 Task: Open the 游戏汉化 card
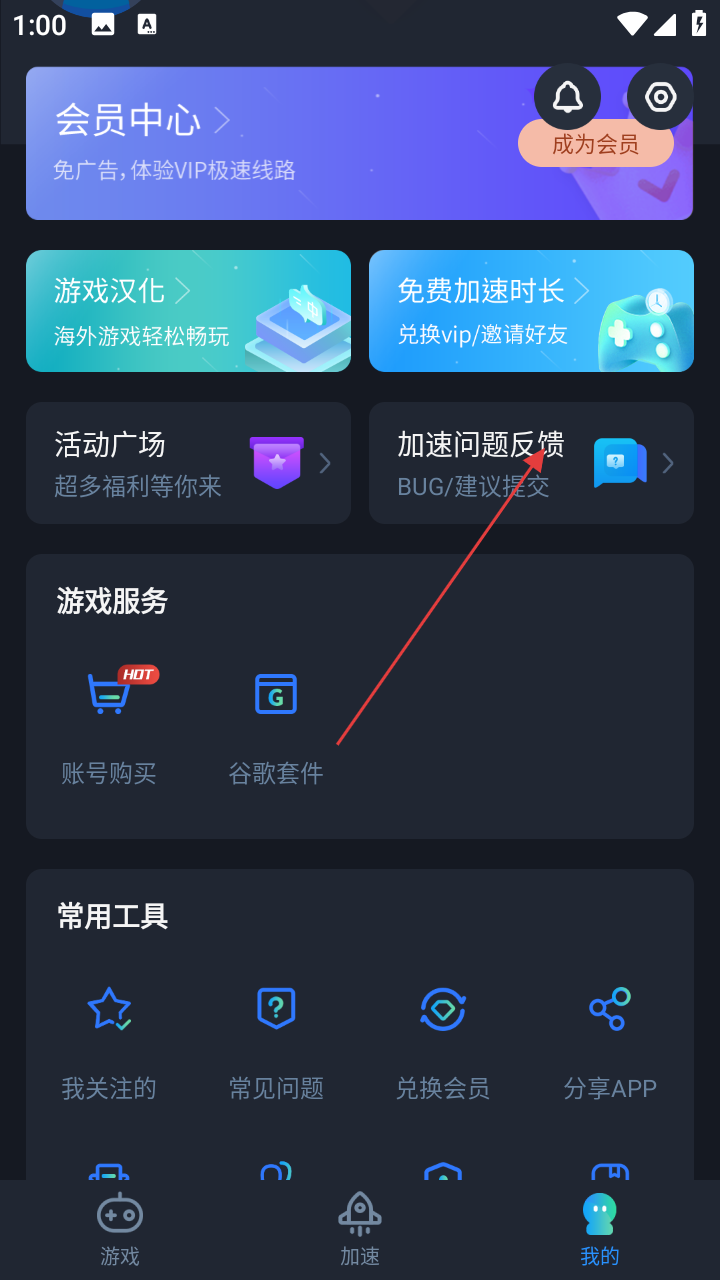pos(188,311)
